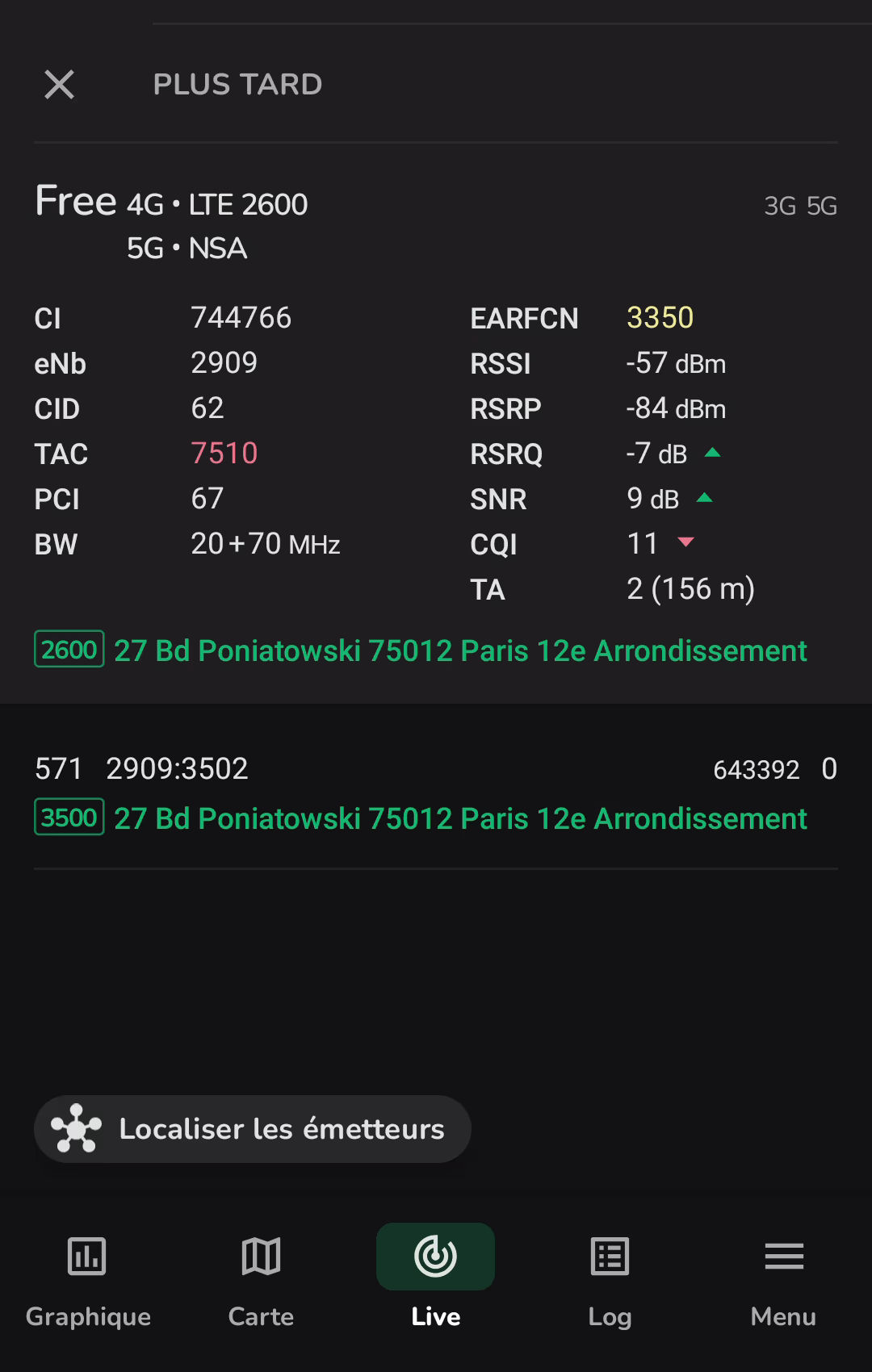This screenshot has height=1372, width=872.
Task: Open the 2600 Bd Poniatowski transmitter address
Action: [459, 650]
